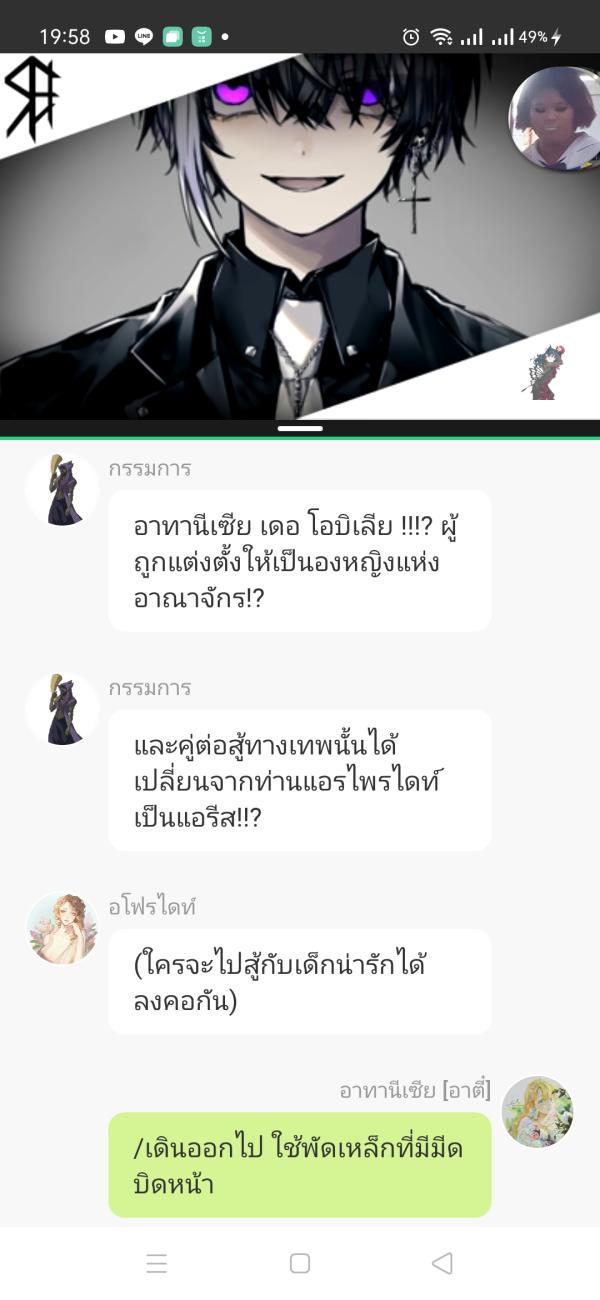Screen dimensions: 600x1300
Task: Return to the home screen
Action: coord(300,1263)
